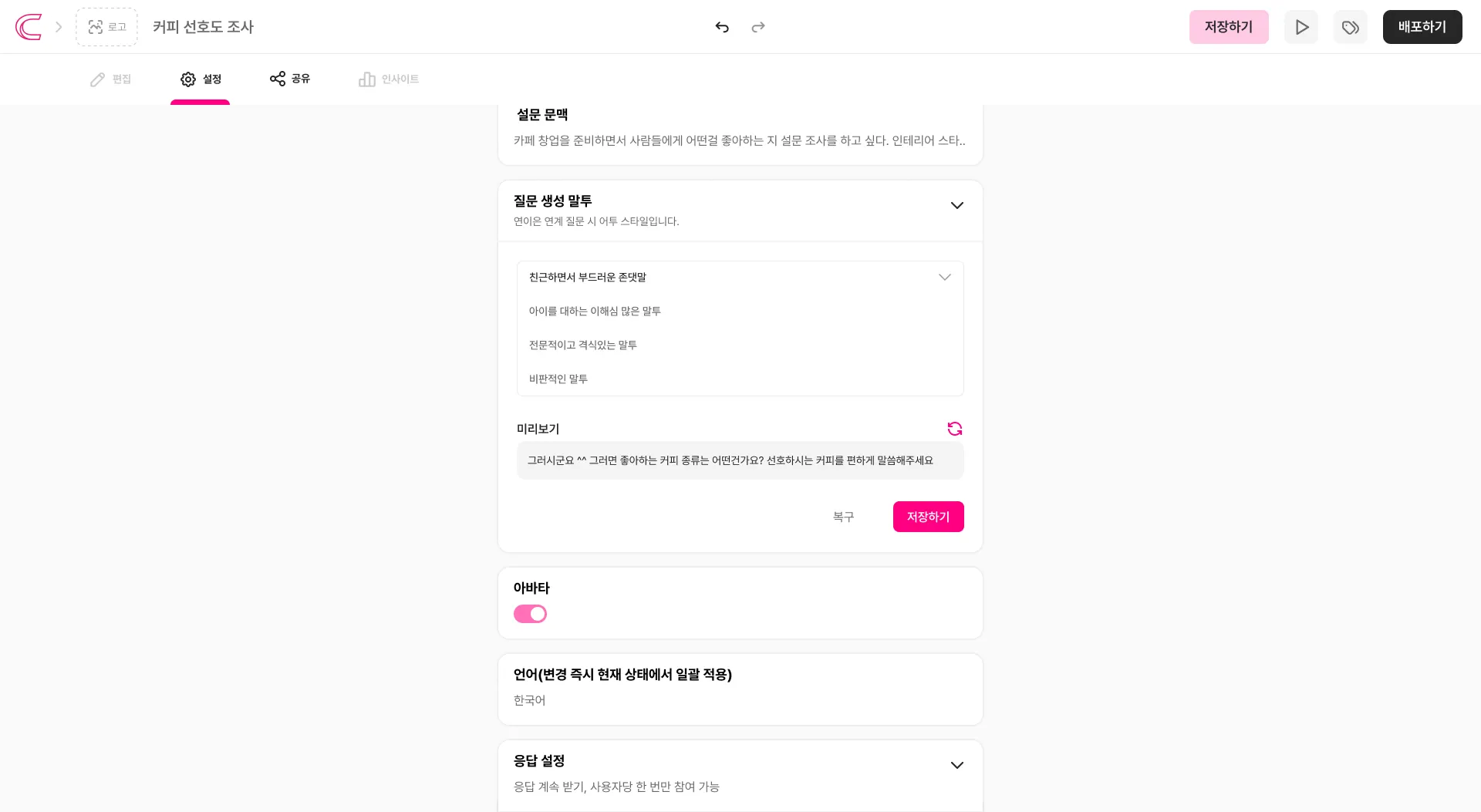Choose 전문적이고 격식있는 말투 option

(x=582, y=345)
